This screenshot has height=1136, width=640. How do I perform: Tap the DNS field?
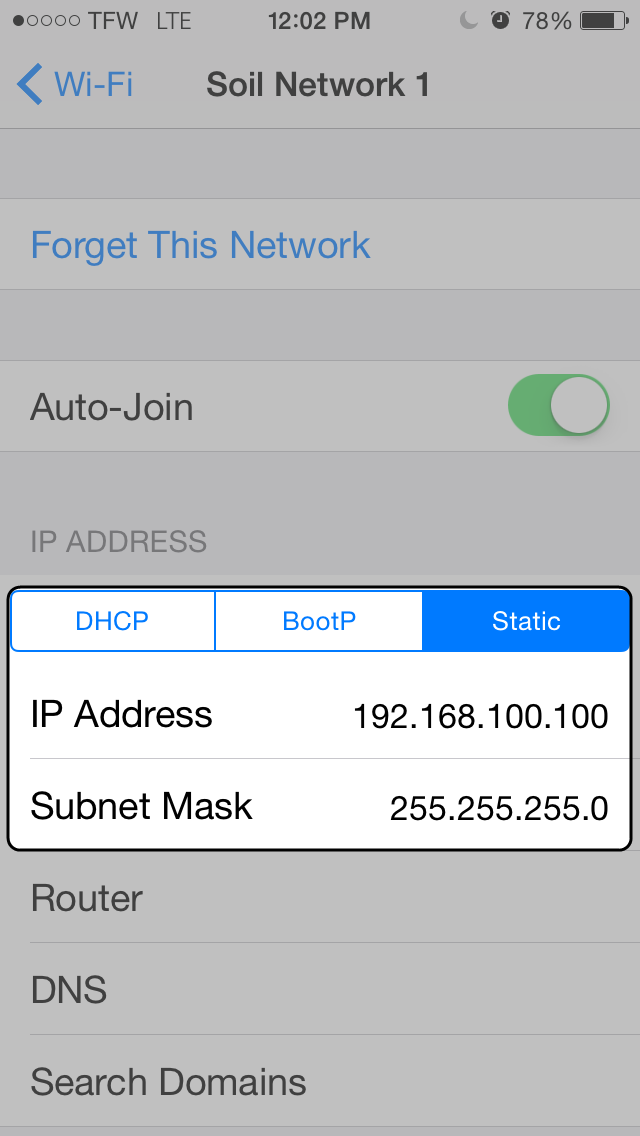320,989
